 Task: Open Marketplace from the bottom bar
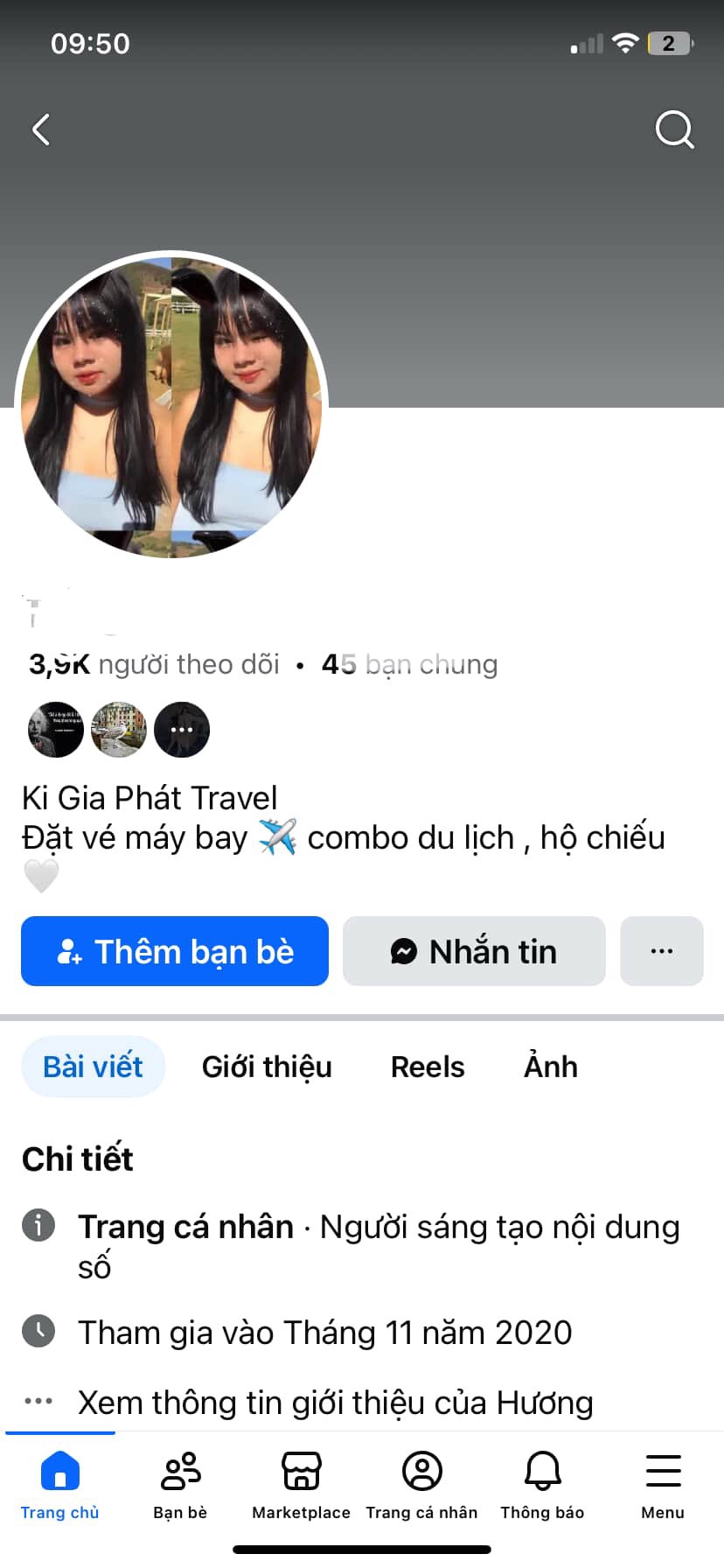coord(301,1484)
